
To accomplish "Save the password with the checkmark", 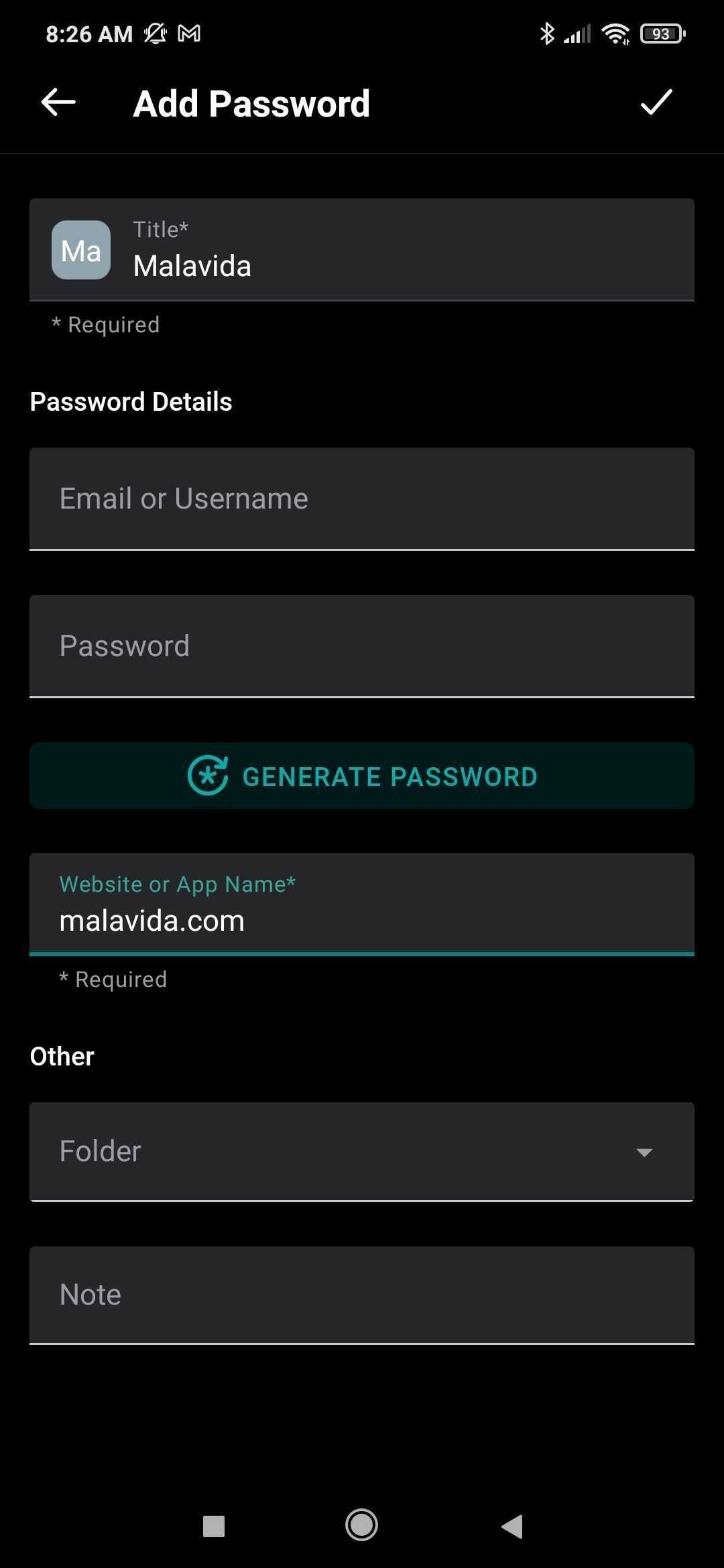I will [656, 103].
